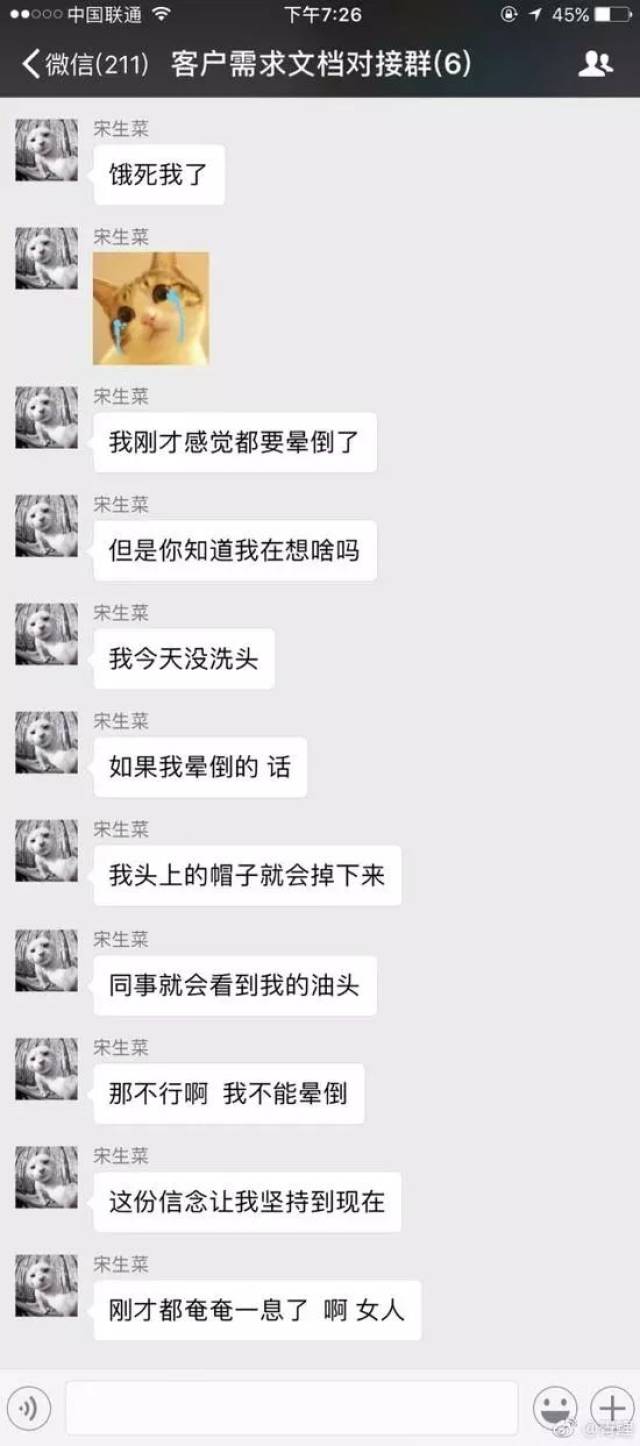This screenshot has height=1446, width=640.
Task: Open the group members info icon
Action: [595, 64]
